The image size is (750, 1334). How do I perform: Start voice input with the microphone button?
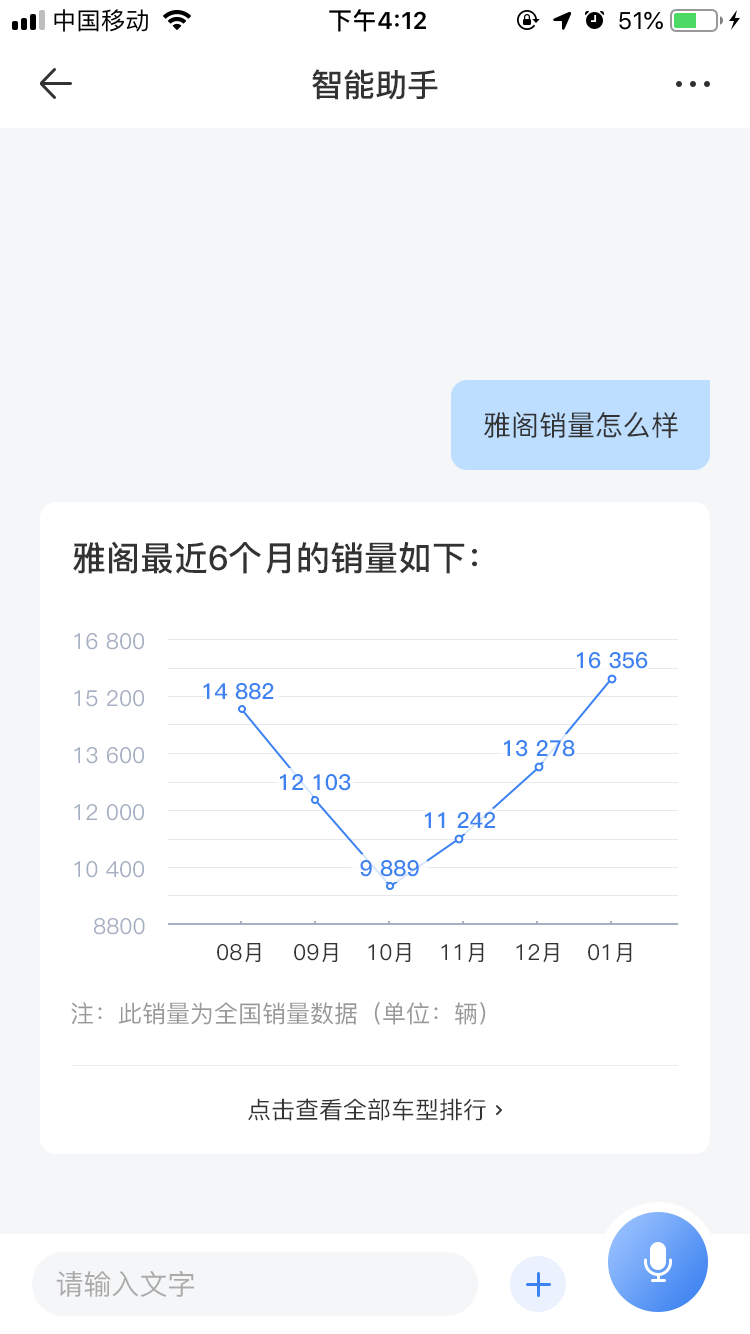pyautogui.click(x=658, y=1262)
